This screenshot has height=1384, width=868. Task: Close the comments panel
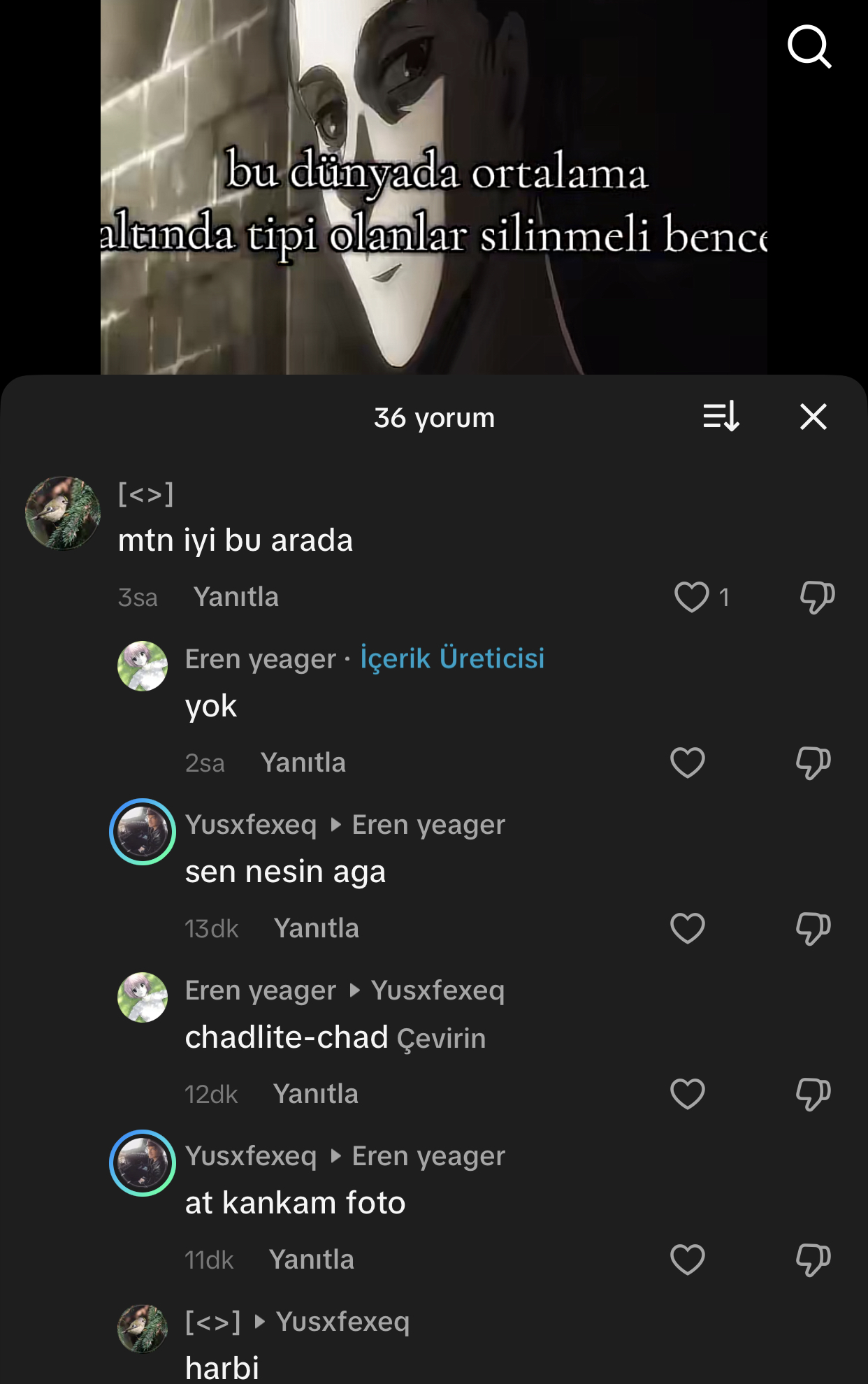[813, 417]
